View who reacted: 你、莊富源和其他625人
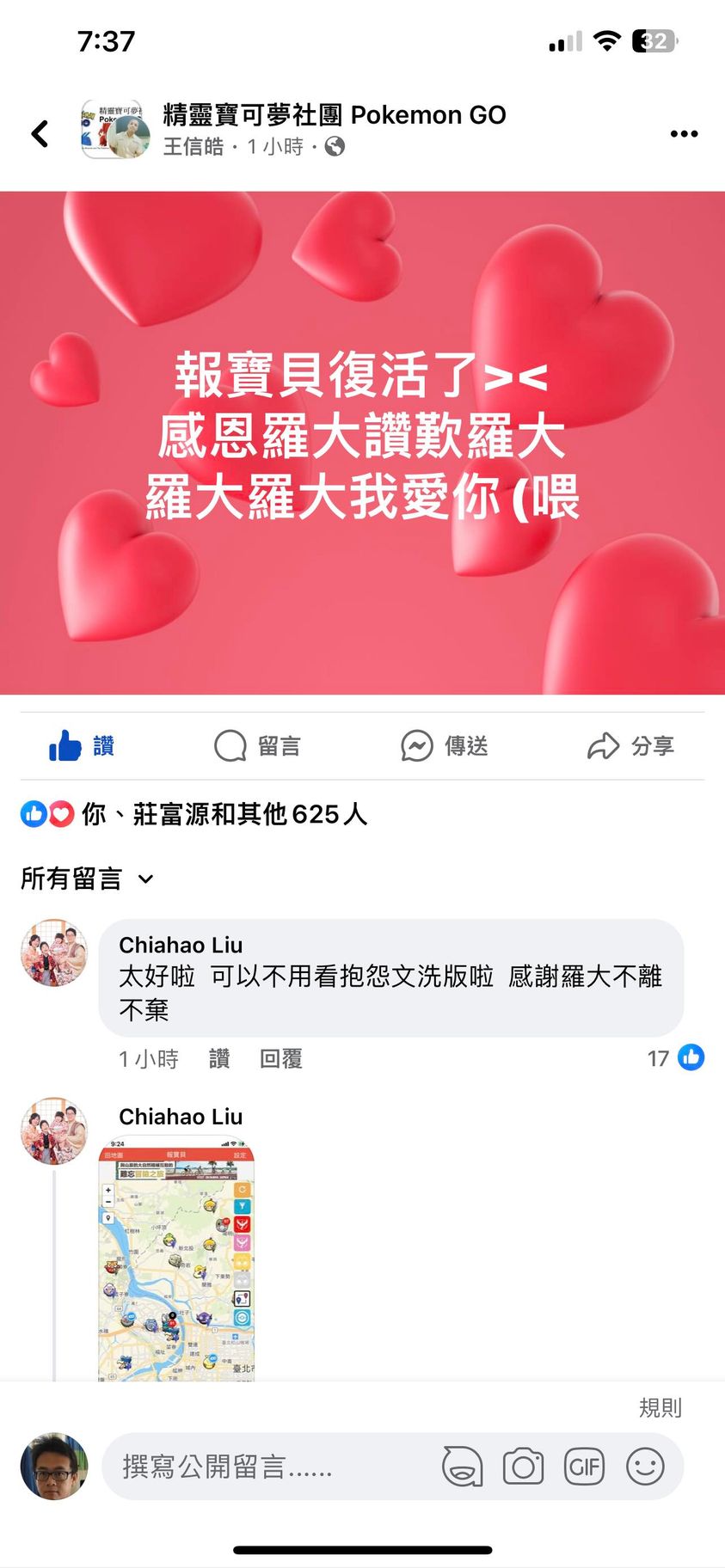Image resolution: width=725 pixels, height=1568 pixels. click(x=224, y=813)
